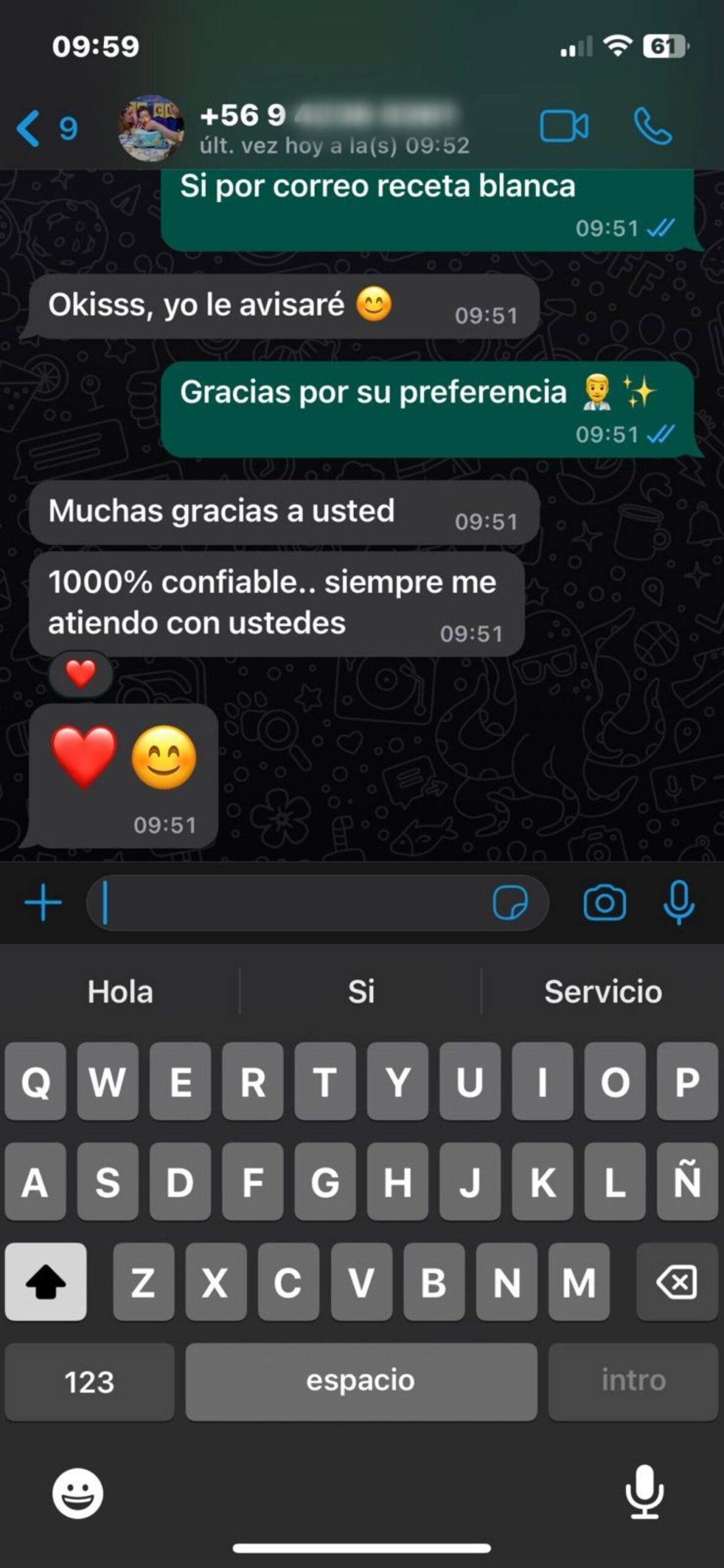Insert the suggested word "Si"
The height and width of the screenshot is (1568, 724).
point(361,992)
